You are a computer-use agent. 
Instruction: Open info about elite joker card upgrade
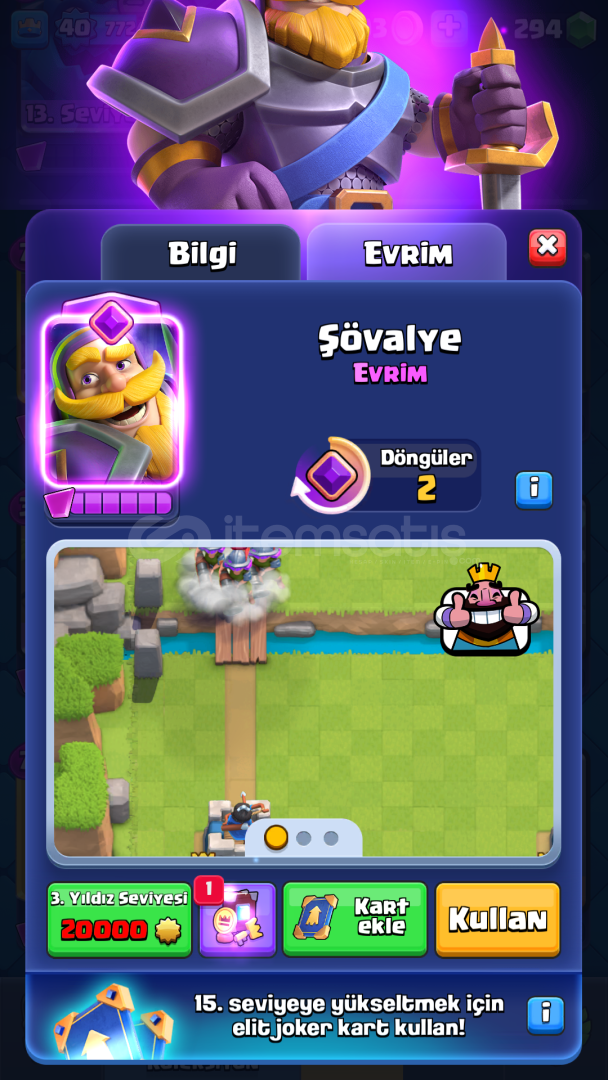click(546, 1015)
